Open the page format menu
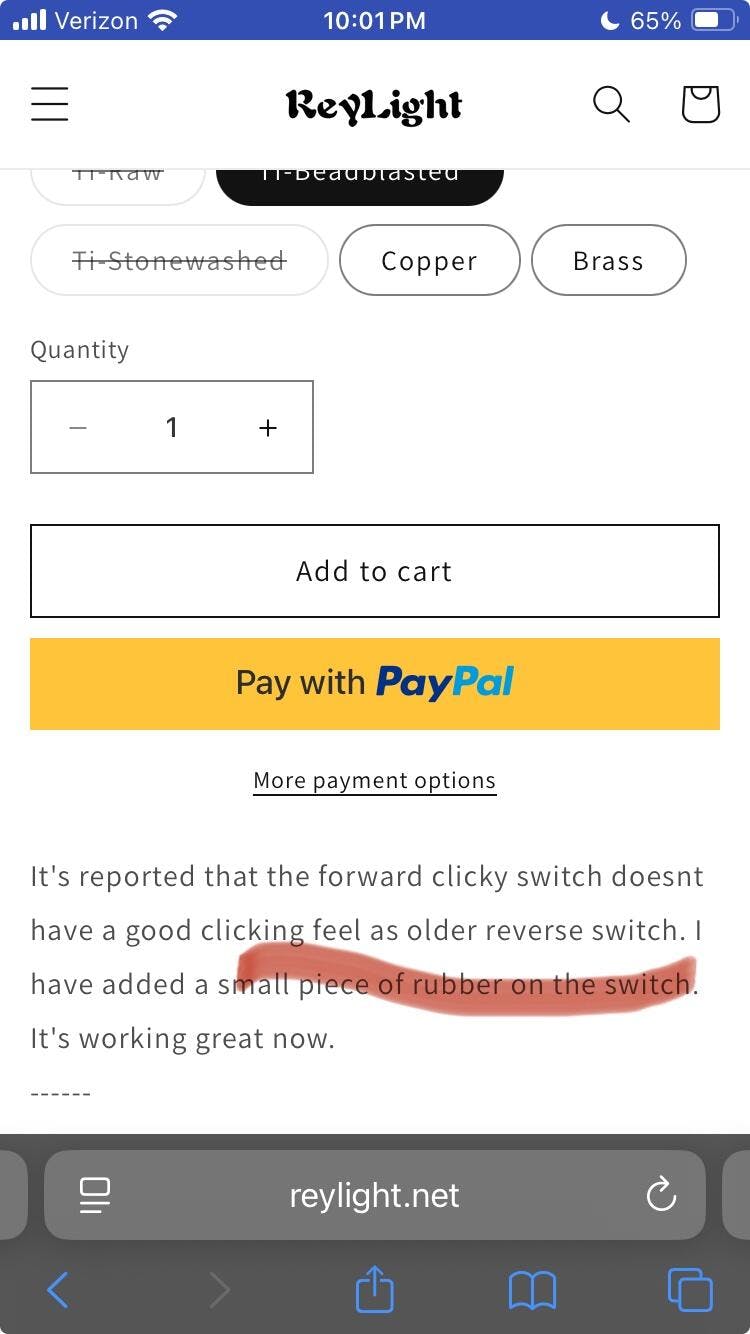 [x=95, y=1195]
